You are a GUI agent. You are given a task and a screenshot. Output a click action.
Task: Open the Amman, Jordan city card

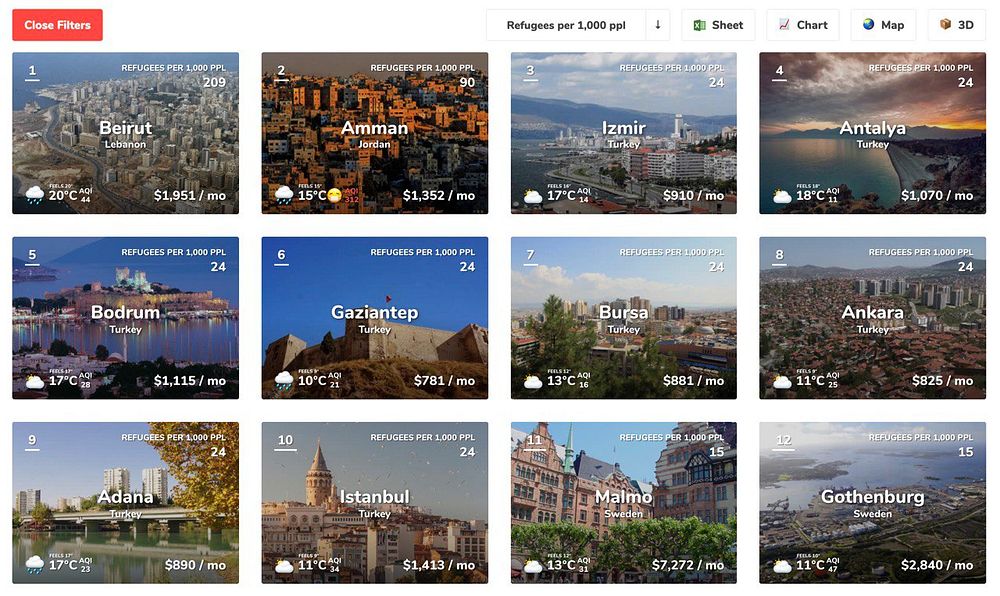click(375, 133)
